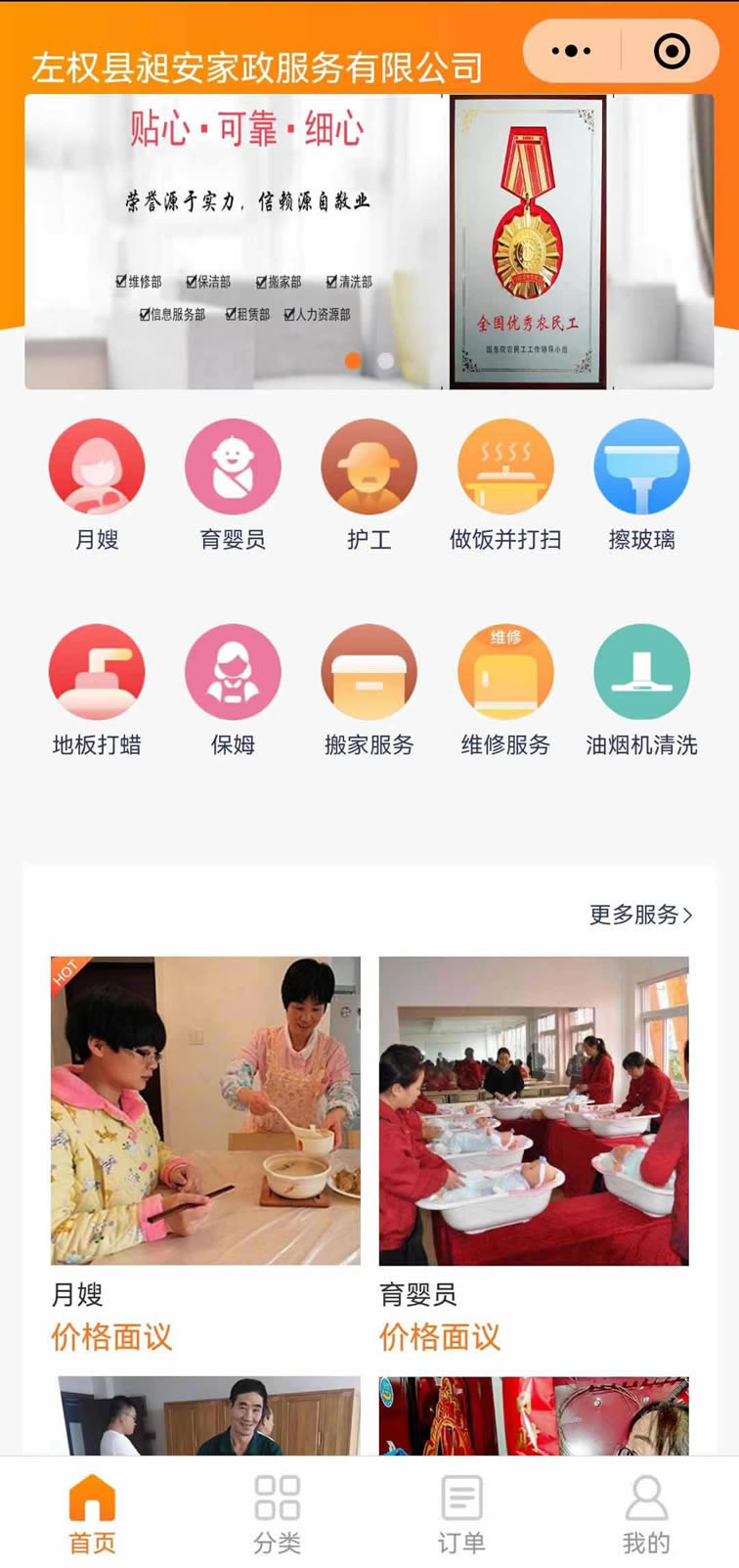
Task: Select the 地板打蜡 service
Action: pos(97,691)
